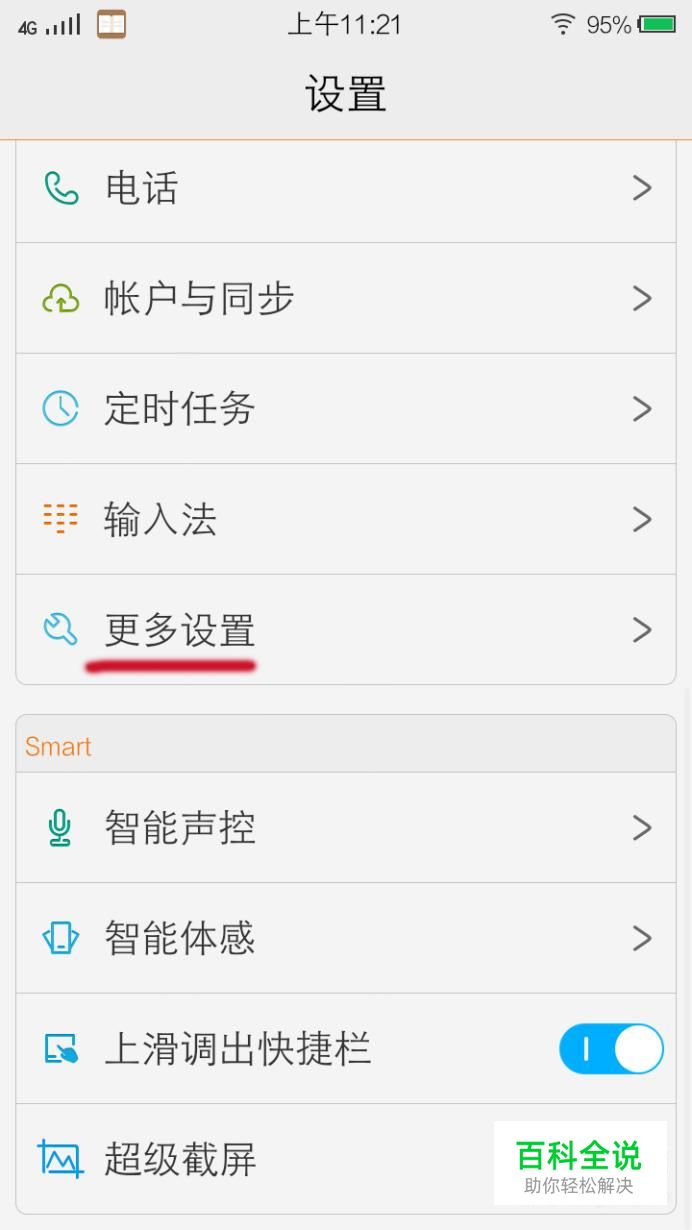Open 智能体感 settings
This screenshot has width=692, height=1230.
[345, 938]
